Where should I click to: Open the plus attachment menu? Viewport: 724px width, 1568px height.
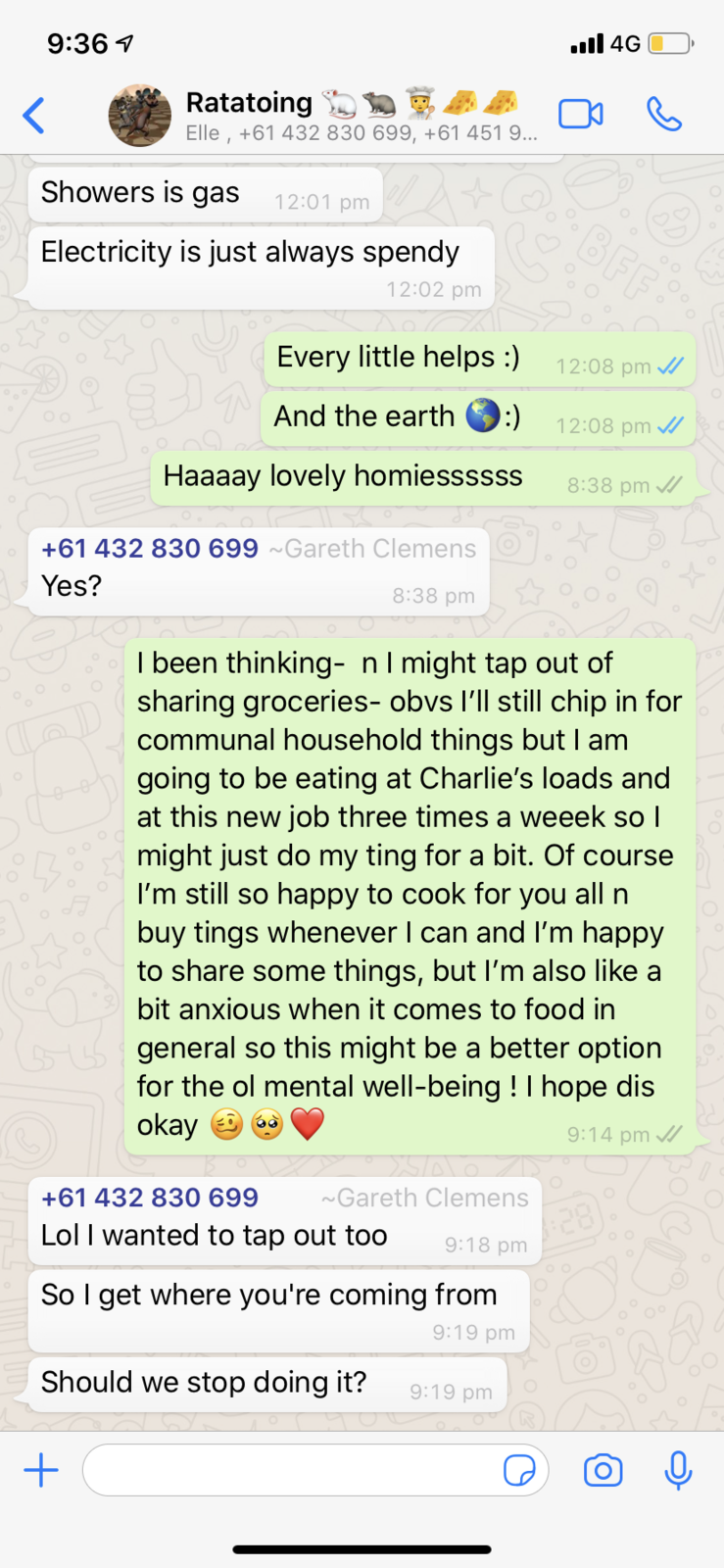[41, 1470]
